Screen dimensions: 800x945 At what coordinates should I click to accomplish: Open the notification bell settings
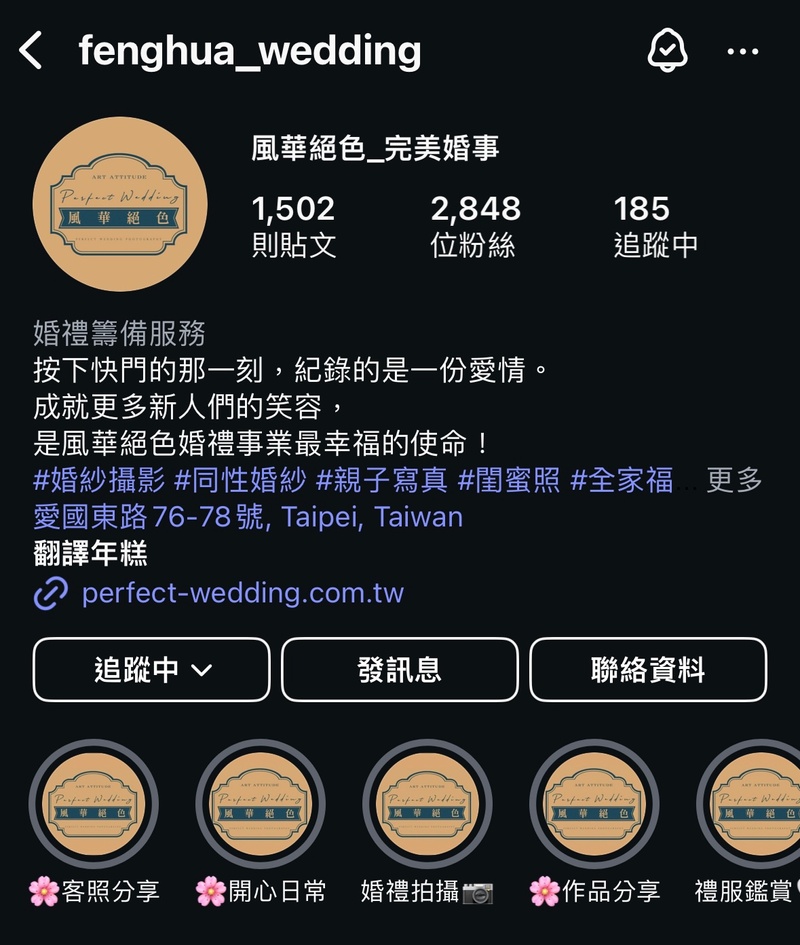[668, 50]
